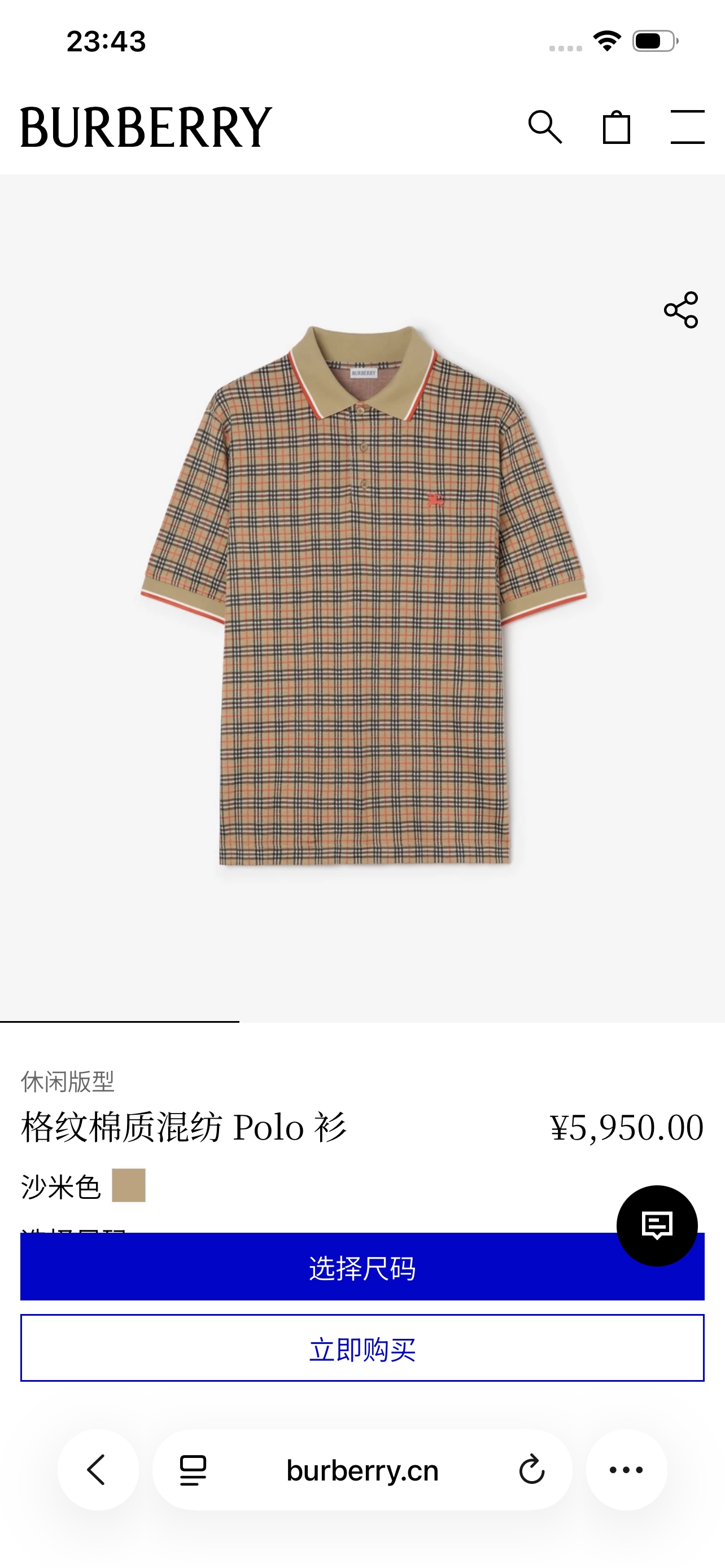725x1568 pixels.
Task: Open the live chat bubble
Action: tap(657, 1225)
